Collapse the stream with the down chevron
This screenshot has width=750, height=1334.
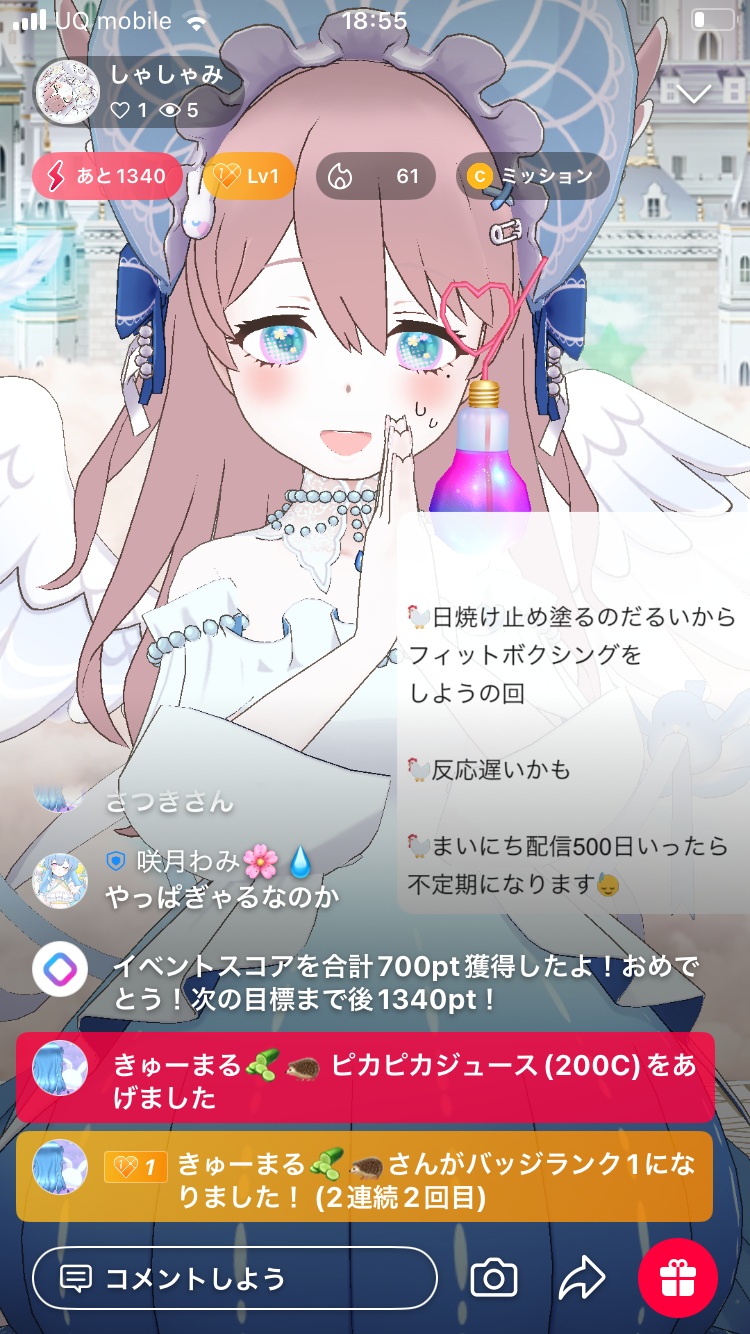(693, 93)
